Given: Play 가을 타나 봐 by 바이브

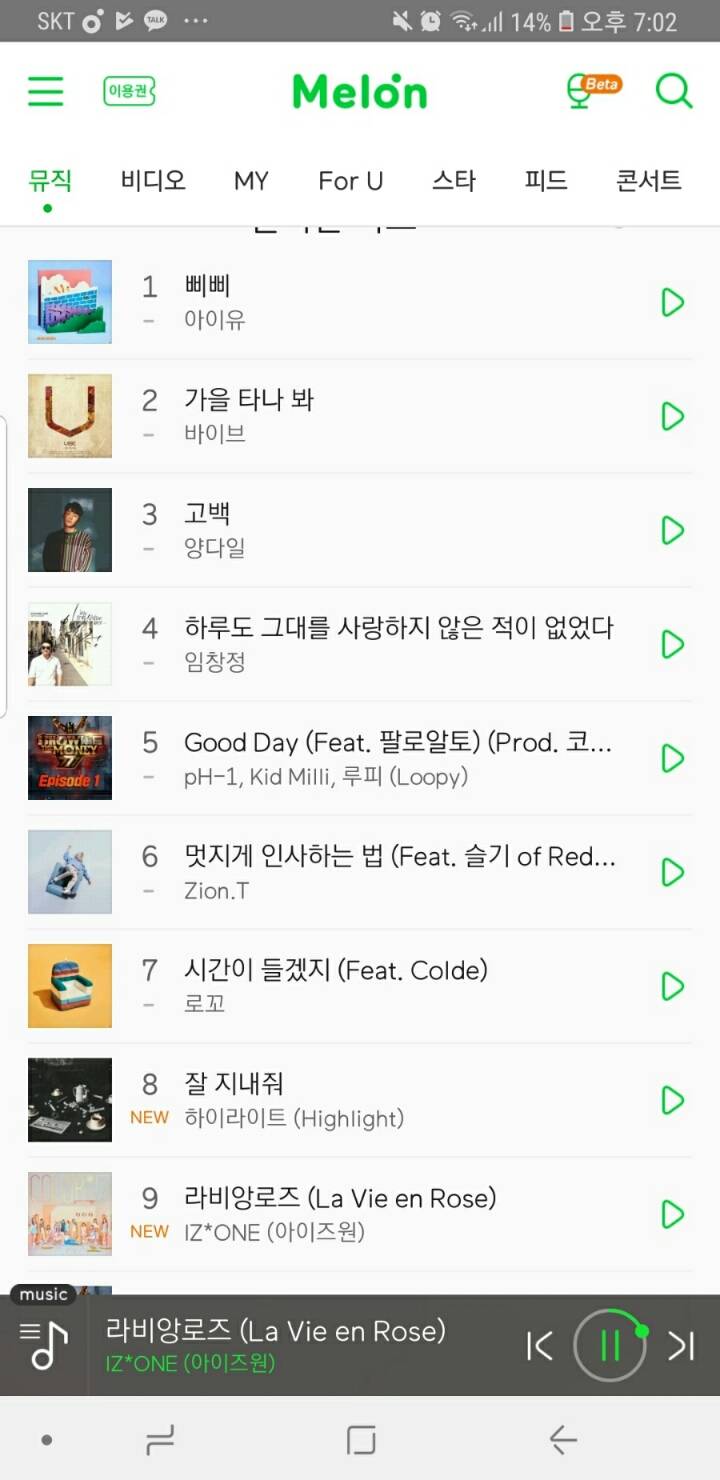Looking at the screenshot, I should tap(671, 417).
